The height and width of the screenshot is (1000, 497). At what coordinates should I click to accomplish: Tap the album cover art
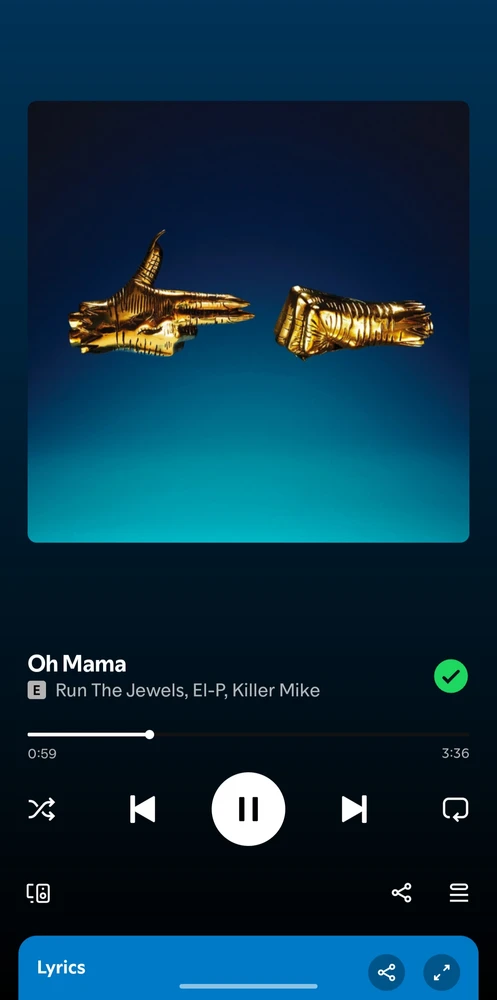pos(248,321)
